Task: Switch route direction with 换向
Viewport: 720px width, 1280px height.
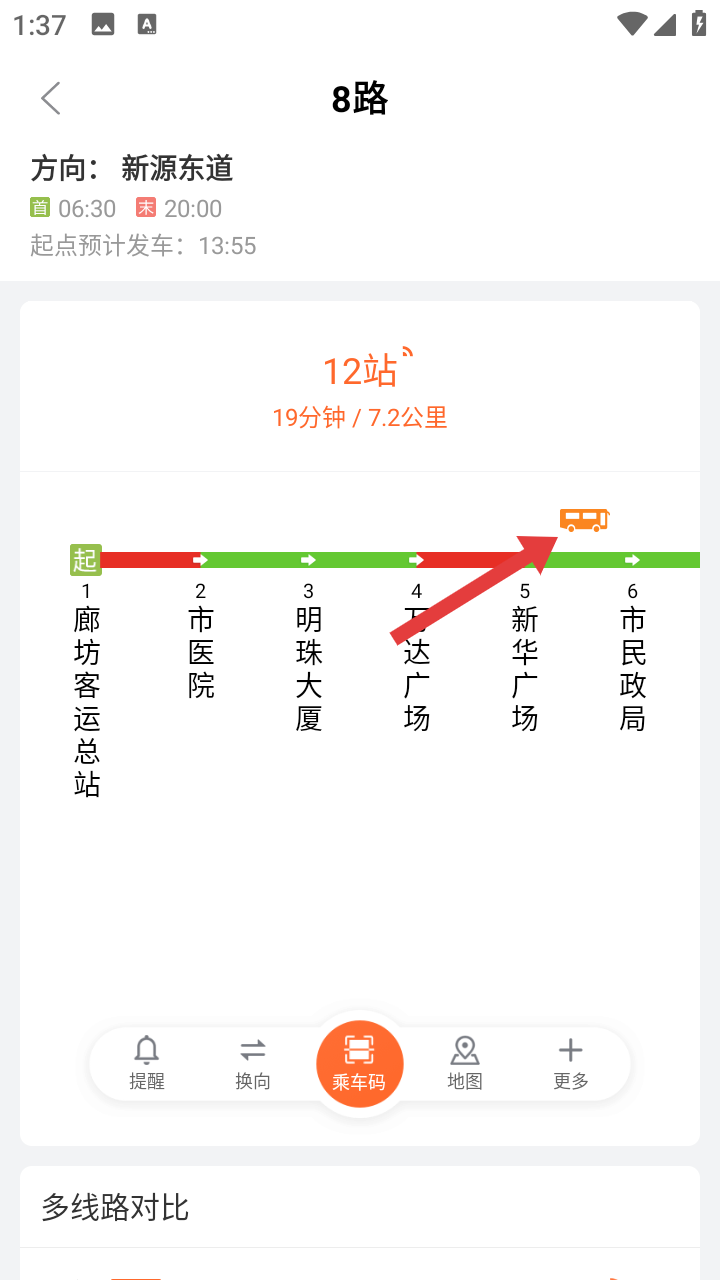Action: tap(253, 1064)
